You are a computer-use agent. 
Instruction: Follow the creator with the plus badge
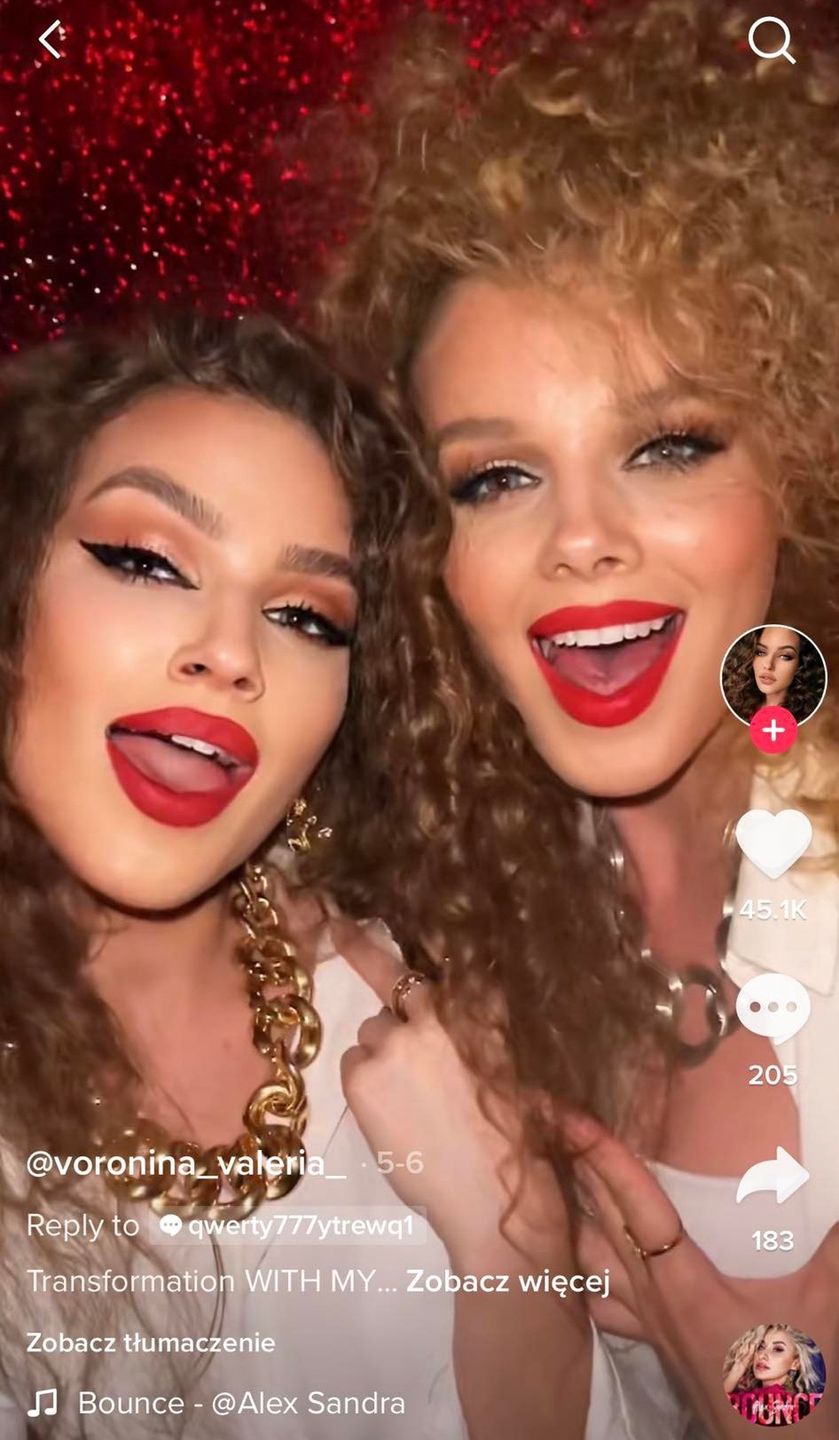pyautogui.click(x=773, y=731)
